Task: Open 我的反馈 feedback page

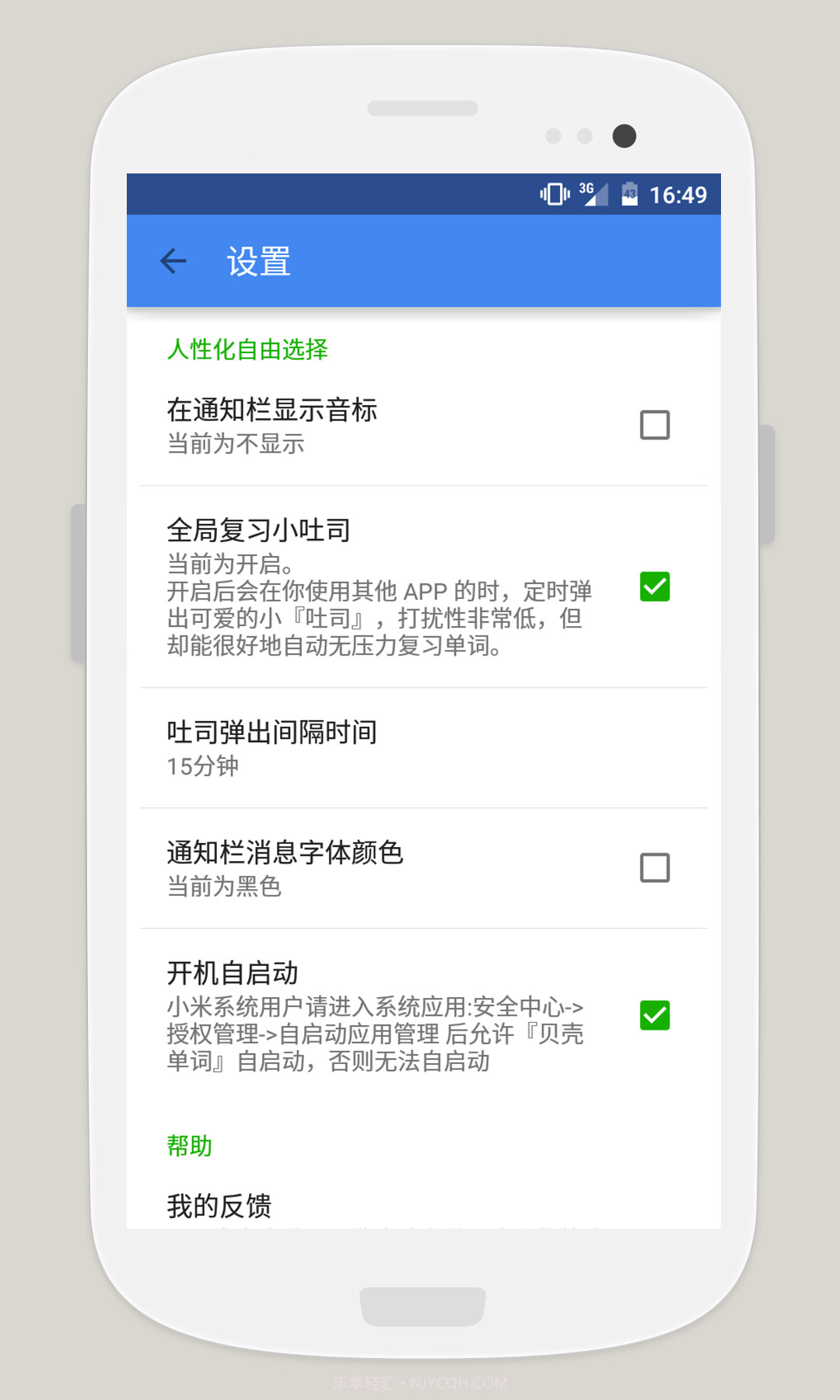Action: click(219, 1206)
